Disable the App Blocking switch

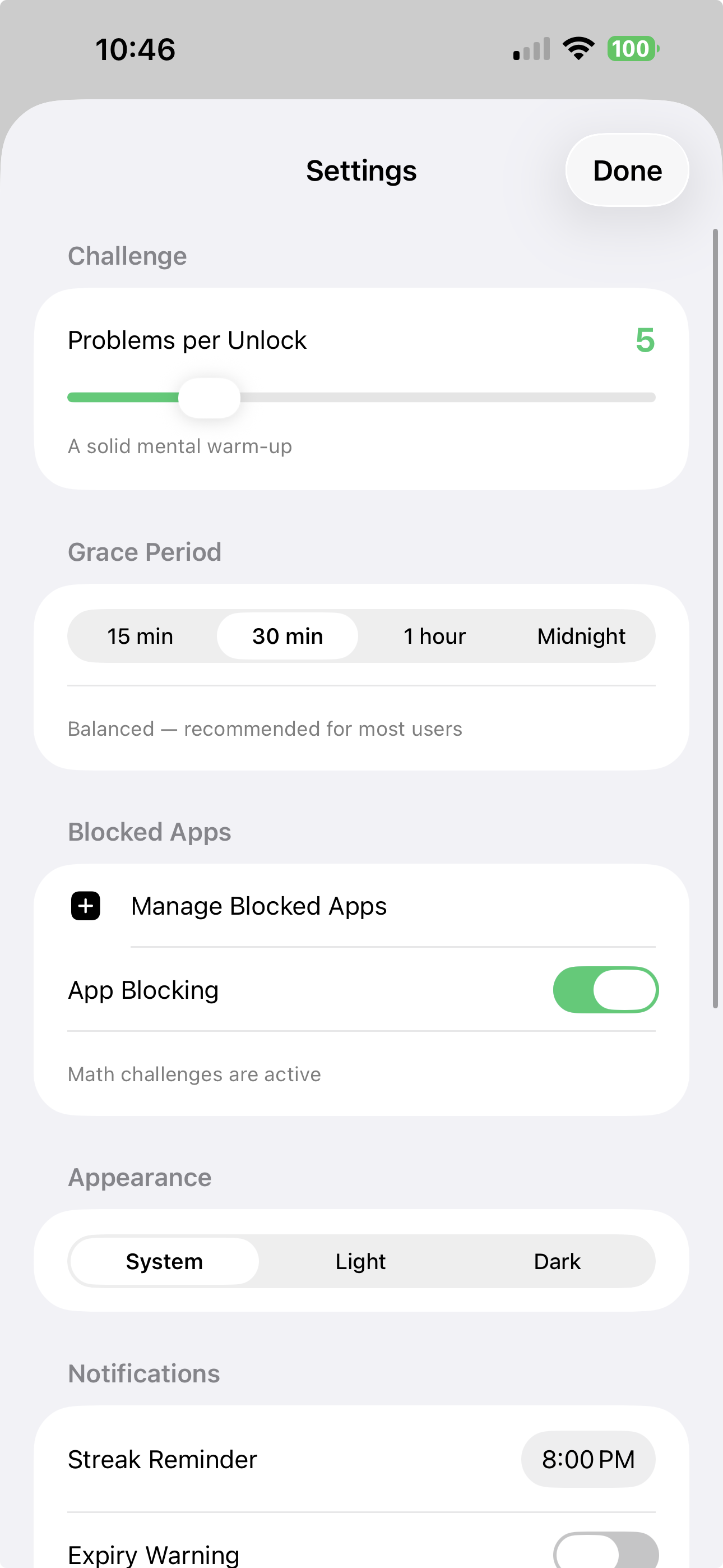point(605,990)
